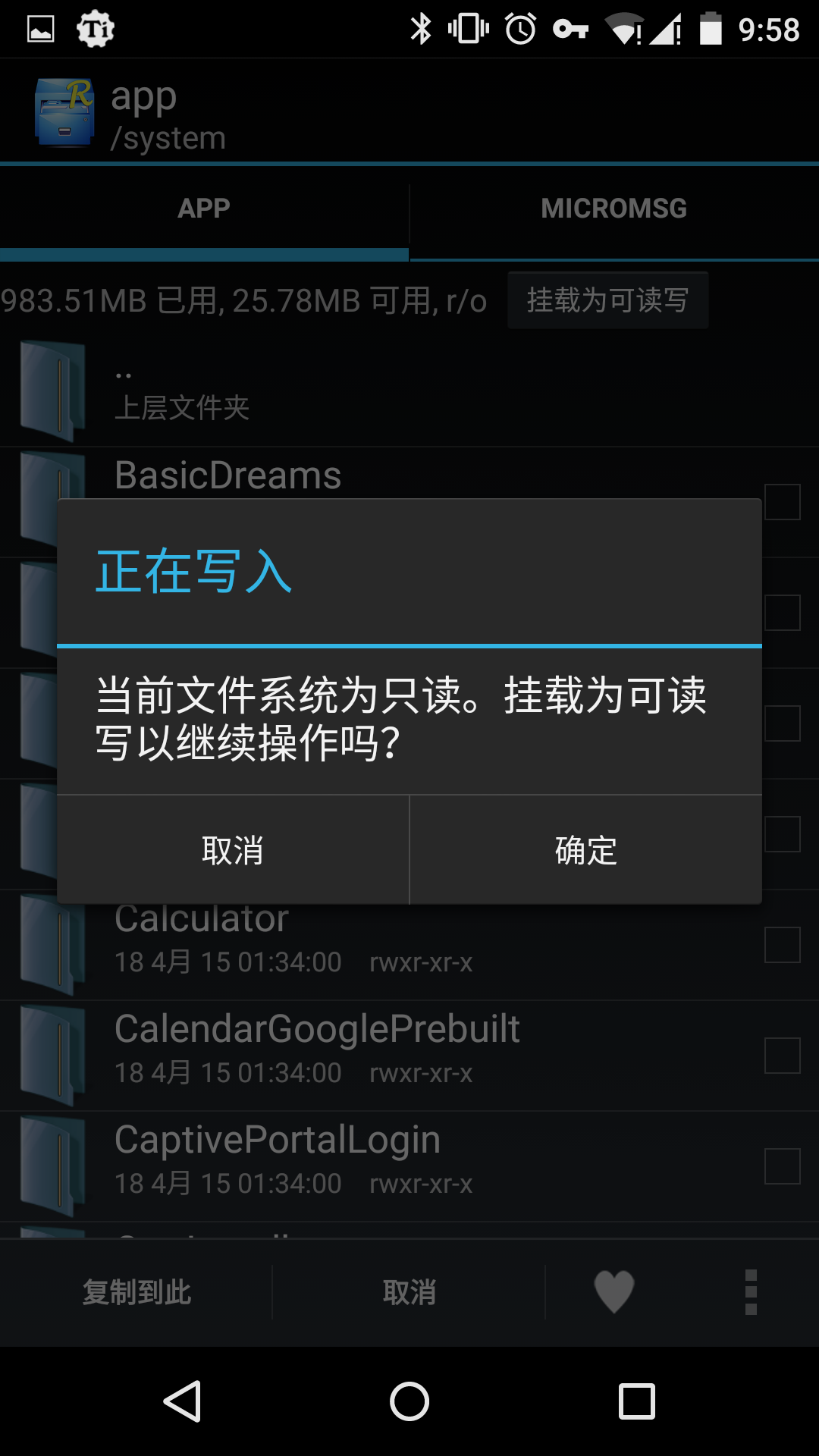Go back with system back button
819x1456 pixels.
click(183, 1401)
